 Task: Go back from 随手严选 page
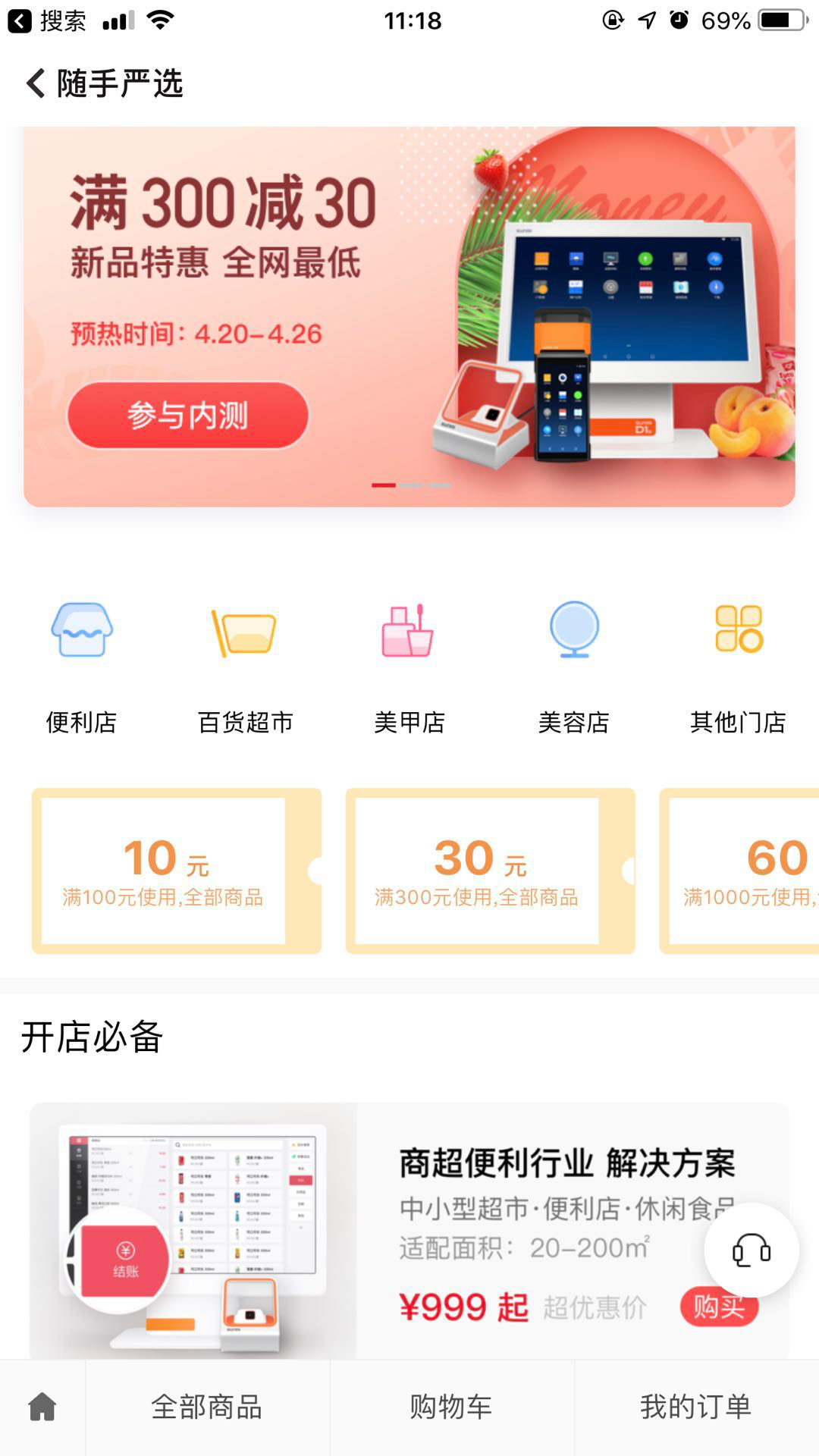pyautogui.click(x=36, y=83)
